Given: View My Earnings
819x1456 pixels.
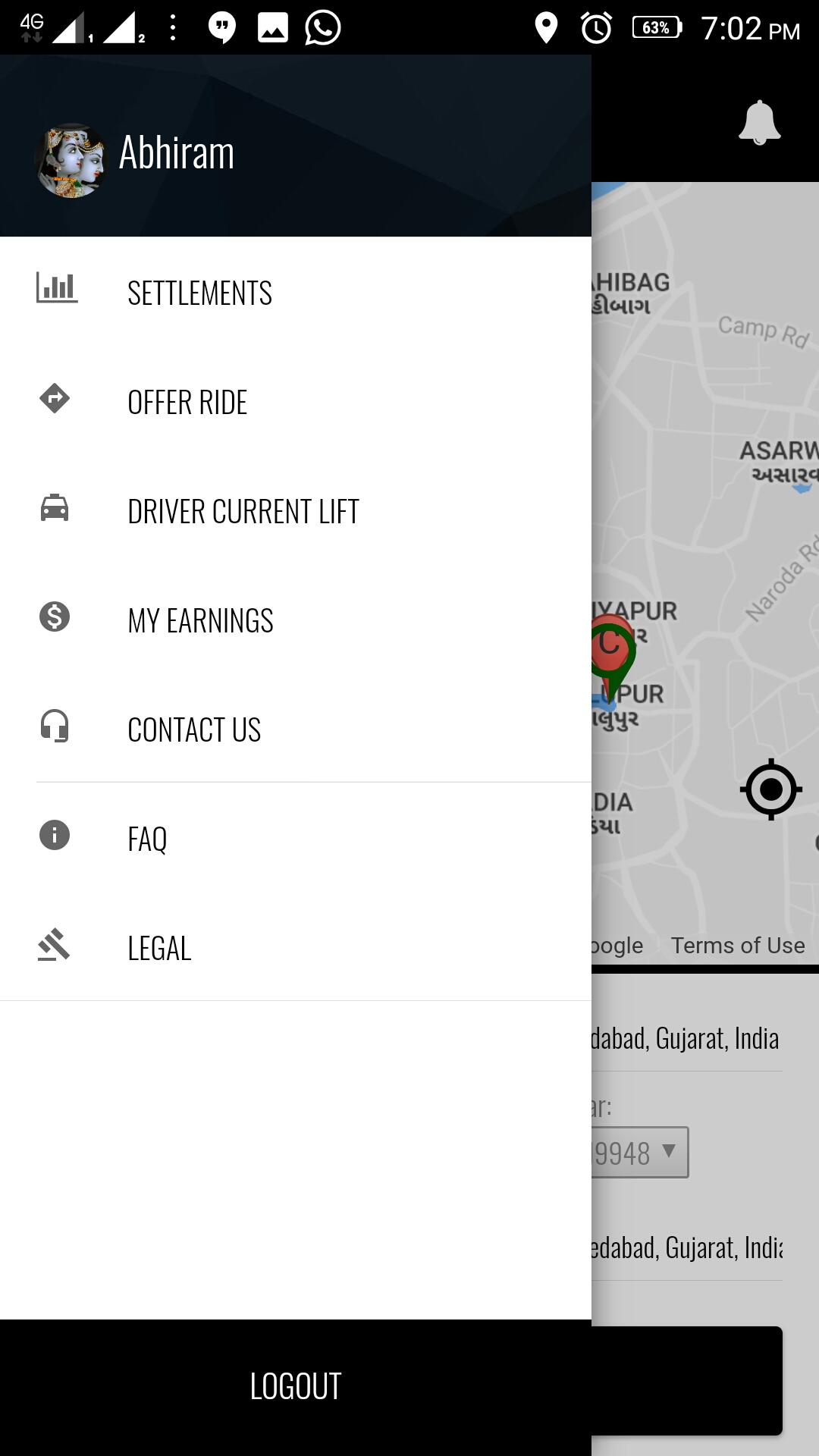Looking at the screenshot, I should pyautogui.click(x=200, y=621).
